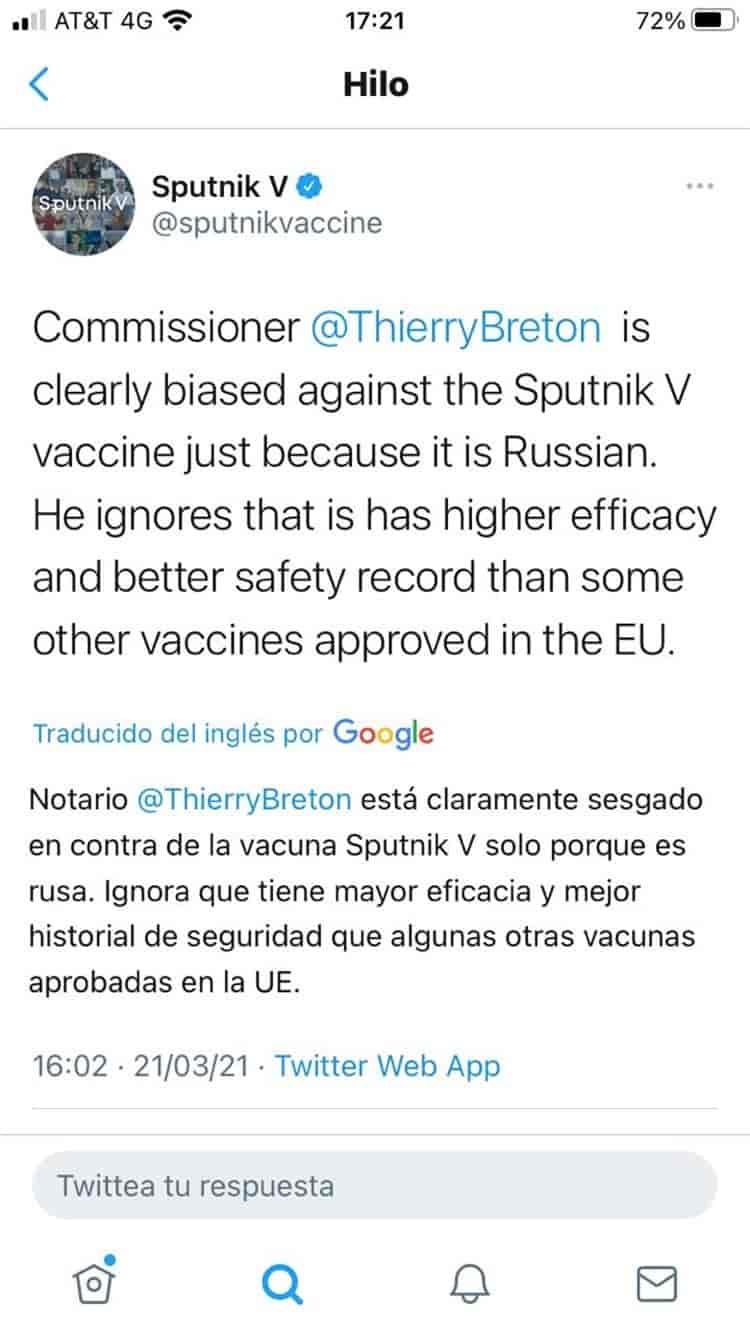
Task: Switch to the Home tab
Action: (x=93, y=1282)
